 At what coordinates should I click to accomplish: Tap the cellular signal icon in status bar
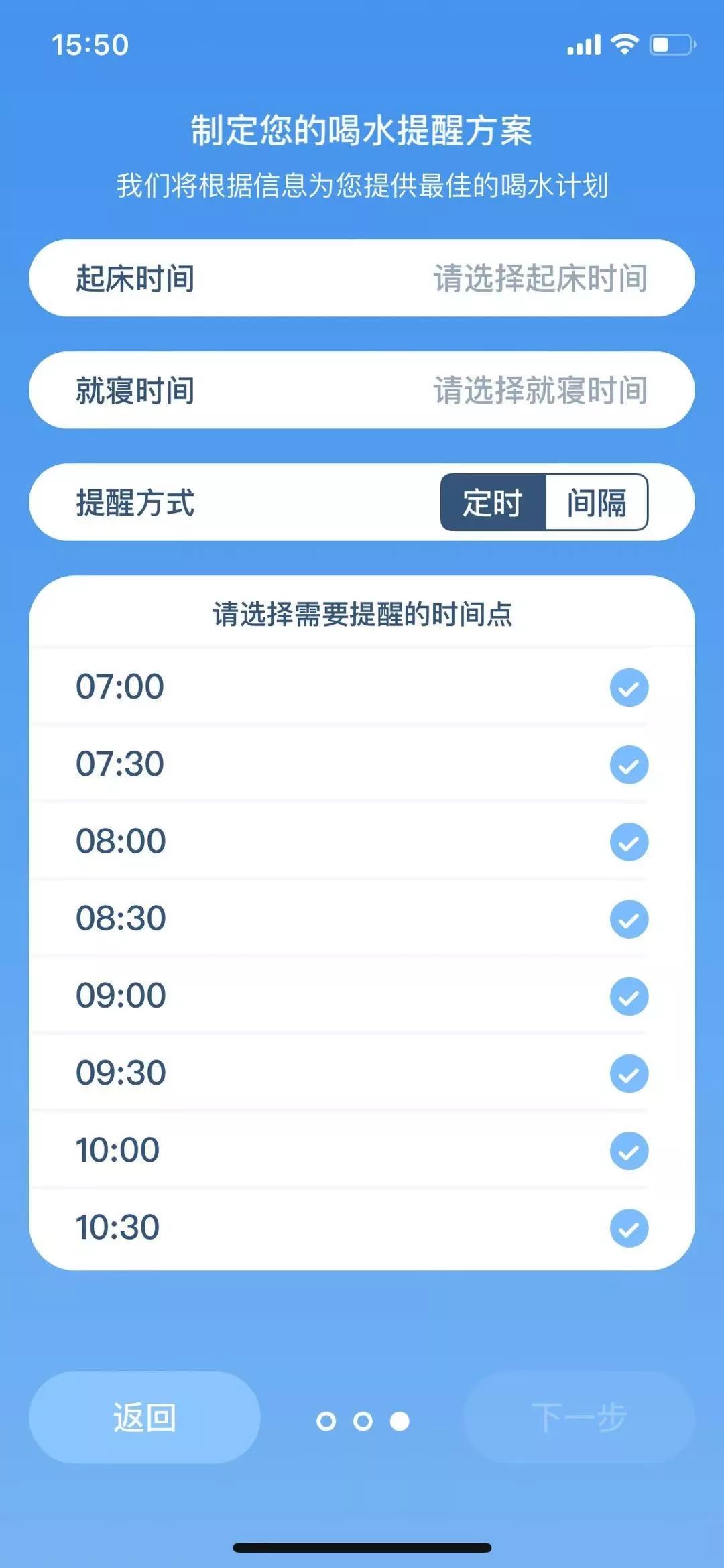[583, 44]
